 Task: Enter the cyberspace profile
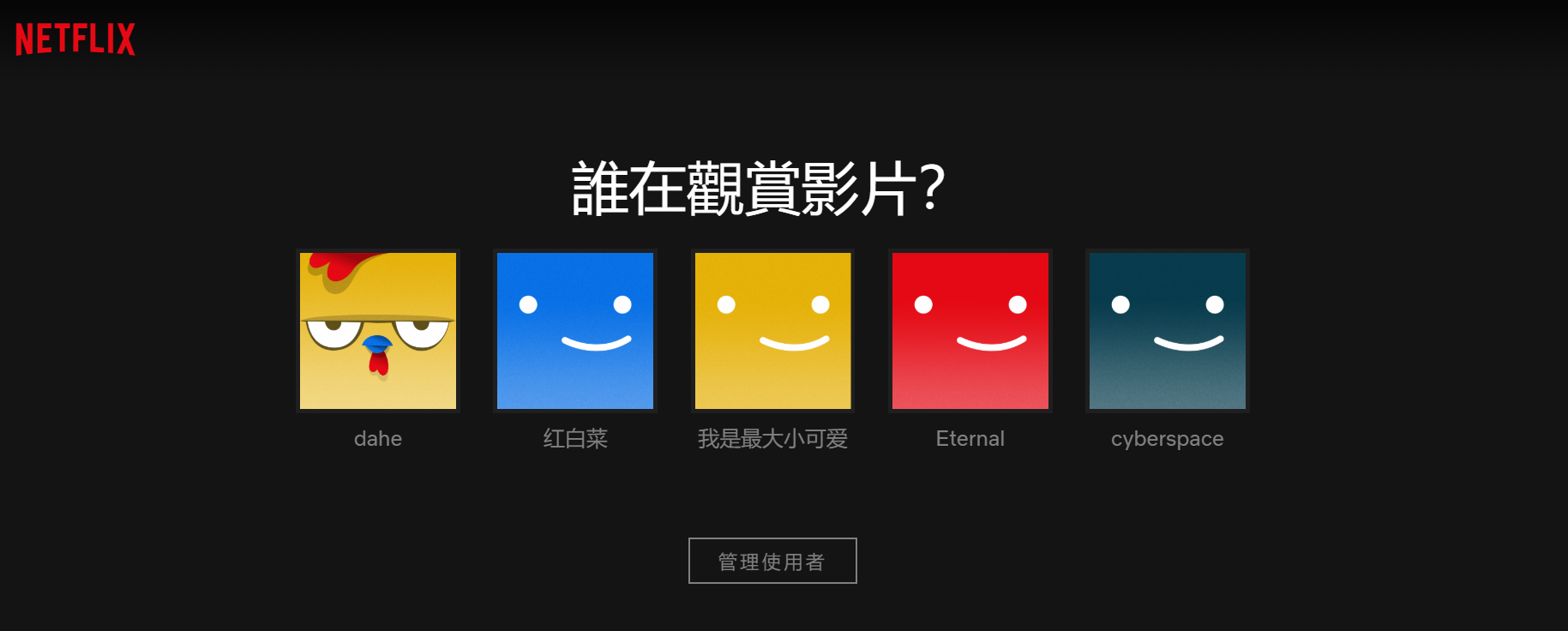coord(1167,331)
